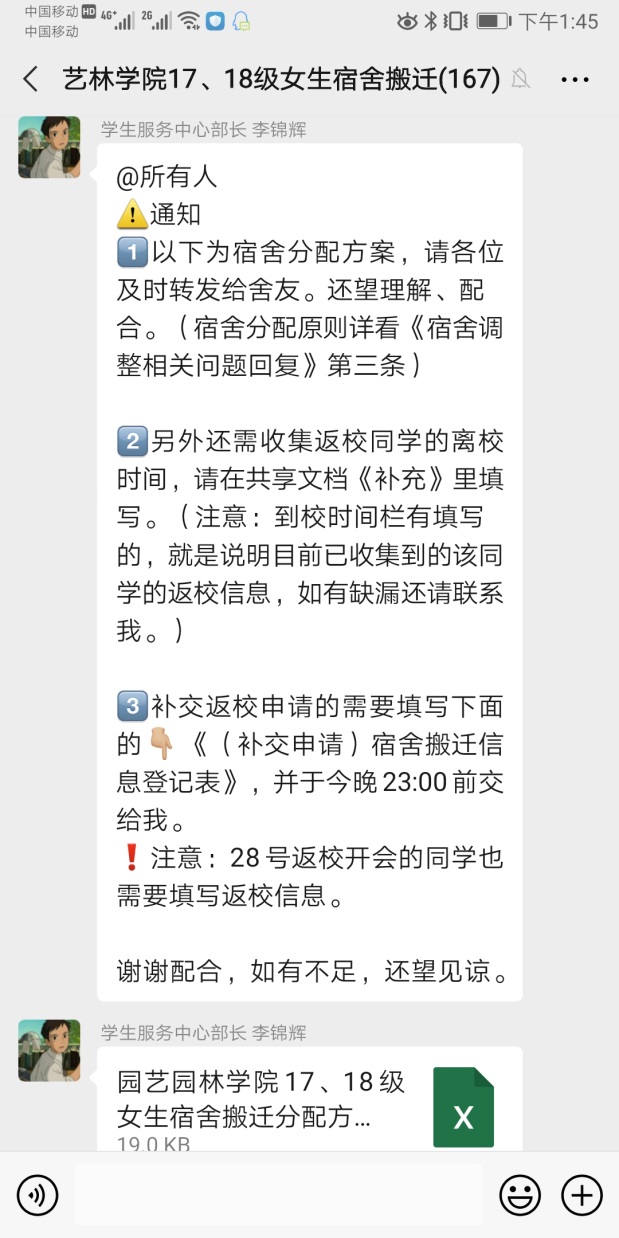Open the group chat overflow menu
The image size is (619, 1238).
point(575,79)
